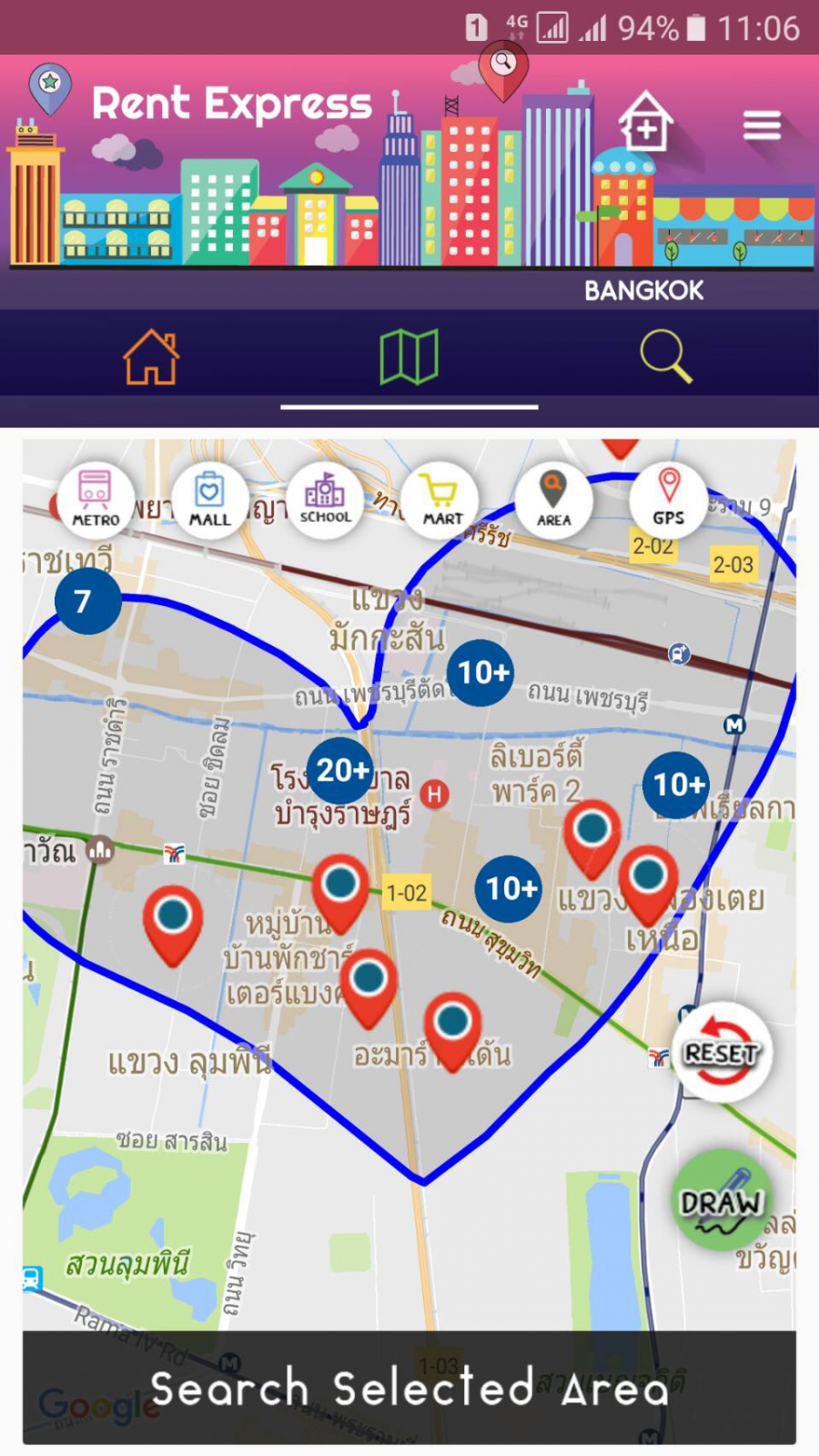Image resolution: width=819 pixels, height=1456 pixels.
Task: Reset the drawn area
Action: [x=722, y=1053]
